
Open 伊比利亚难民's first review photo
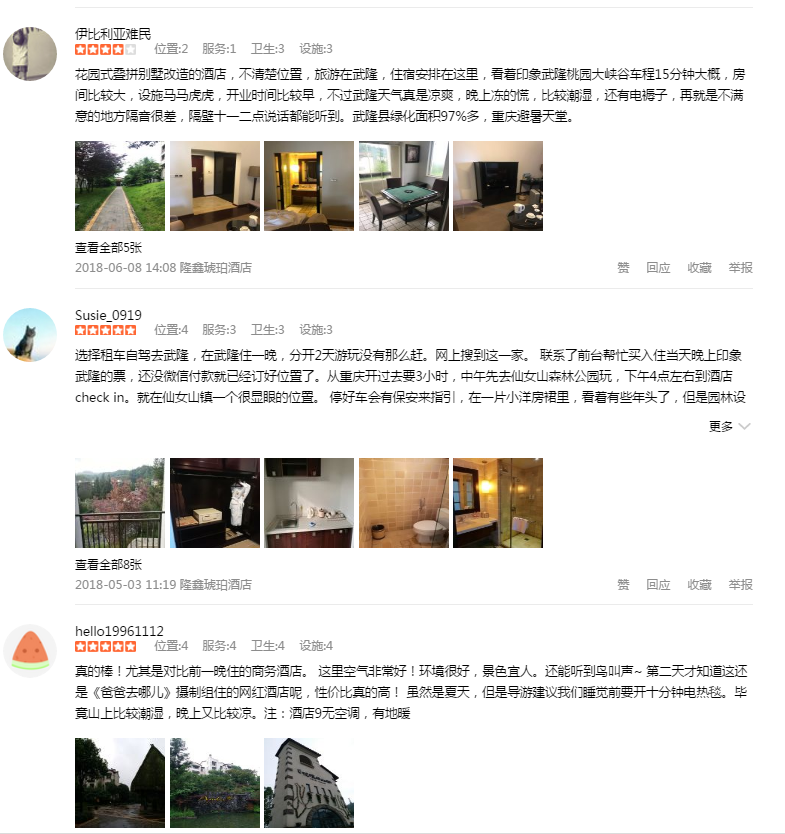[x=120, y=186]
